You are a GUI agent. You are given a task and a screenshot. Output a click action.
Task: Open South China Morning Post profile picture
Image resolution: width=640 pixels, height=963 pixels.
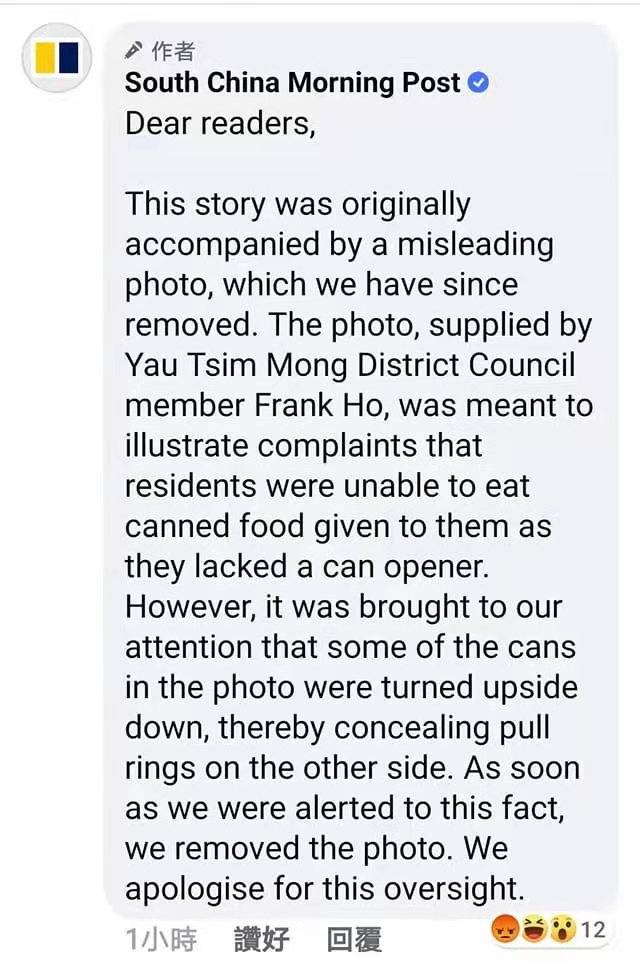coord(57,57)
